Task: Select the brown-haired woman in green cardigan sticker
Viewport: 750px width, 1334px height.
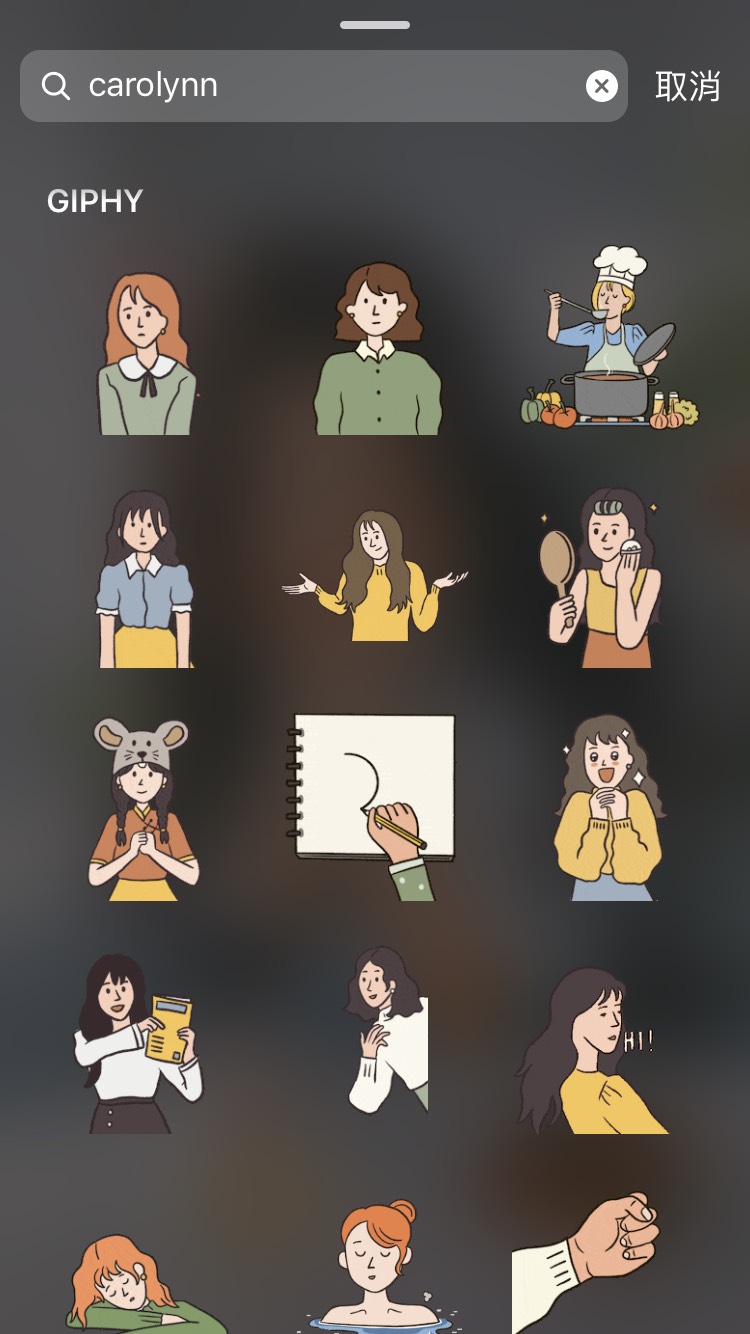Action: [376, 348]
